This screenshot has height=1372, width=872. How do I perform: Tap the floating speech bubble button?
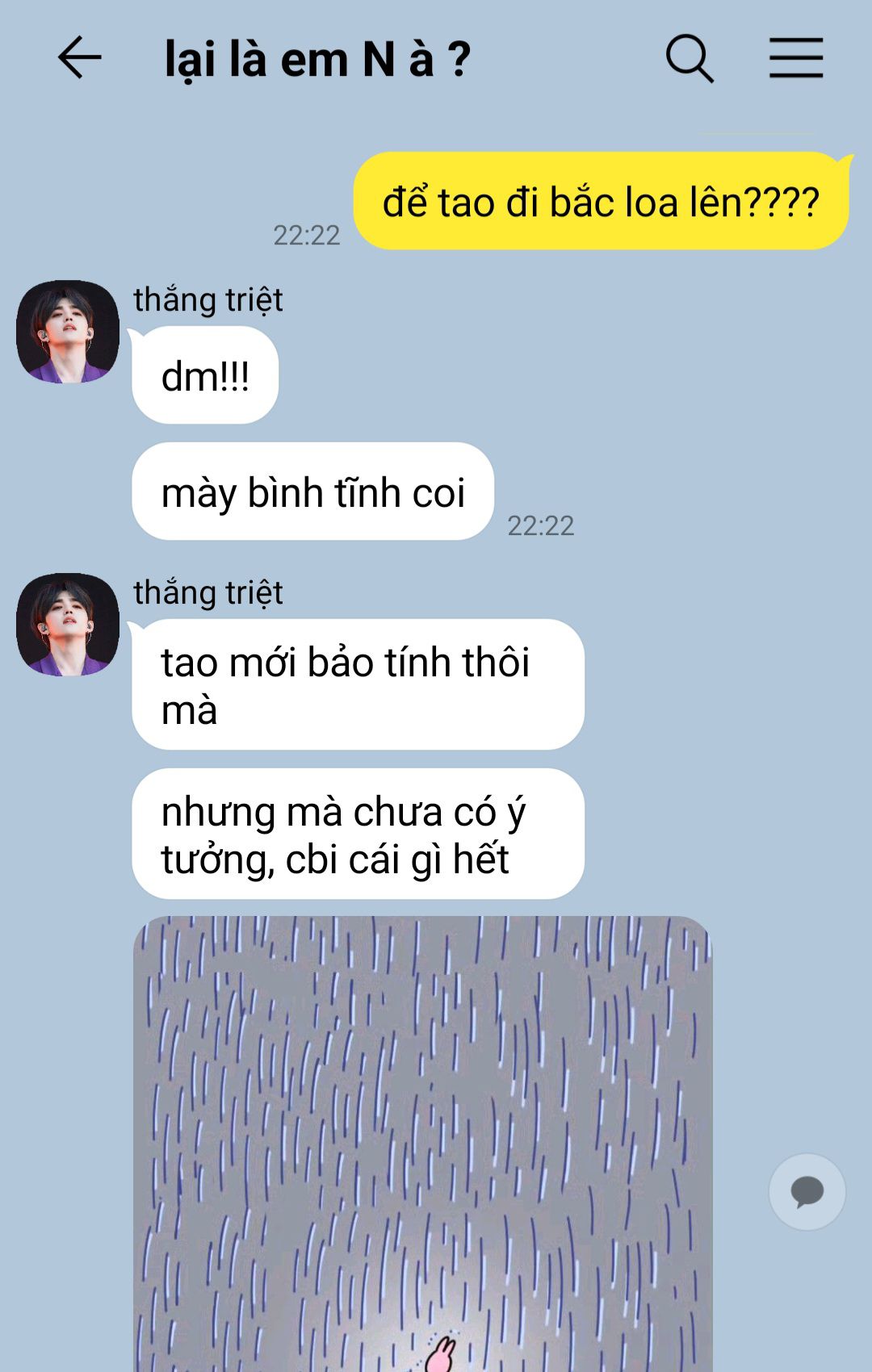pos(807,1192)
